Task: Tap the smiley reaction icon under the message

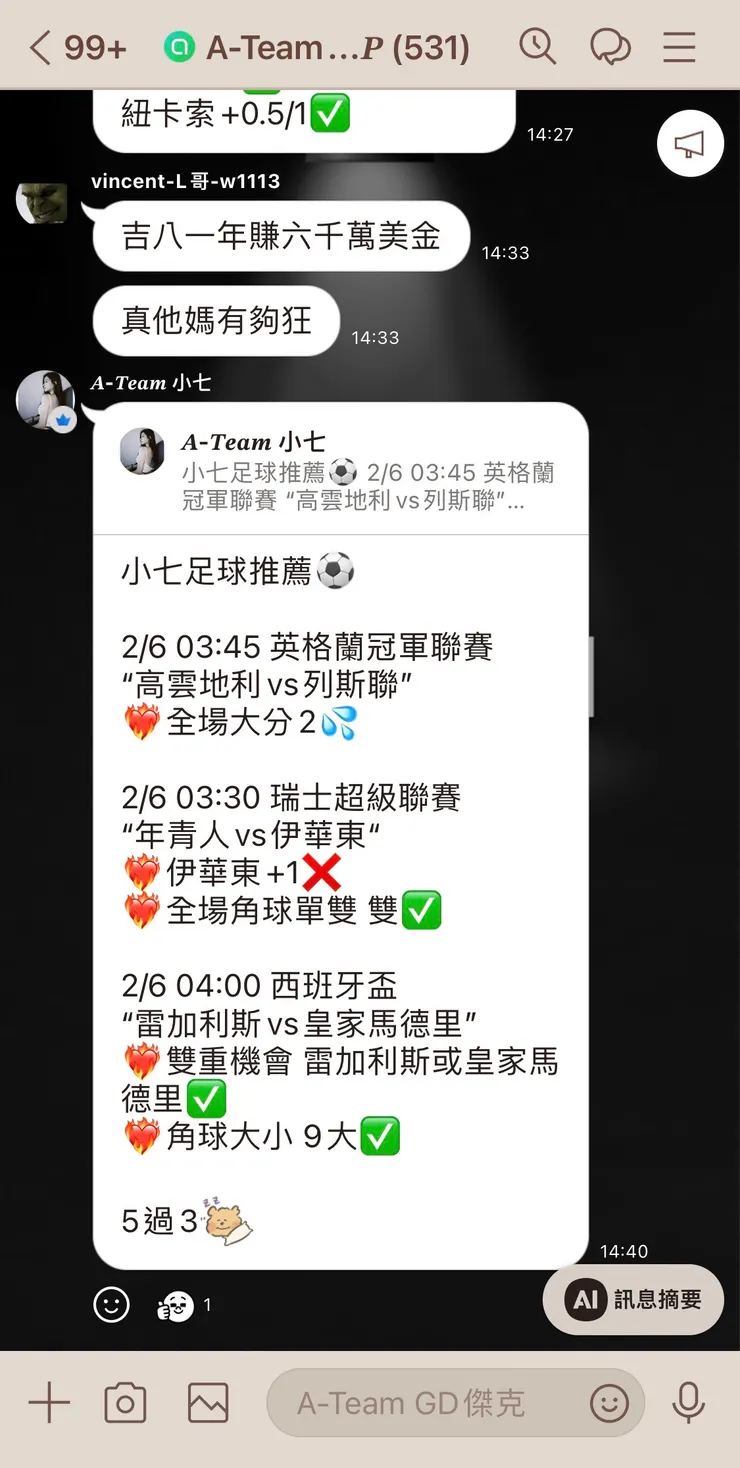Action: point(111,1304)
